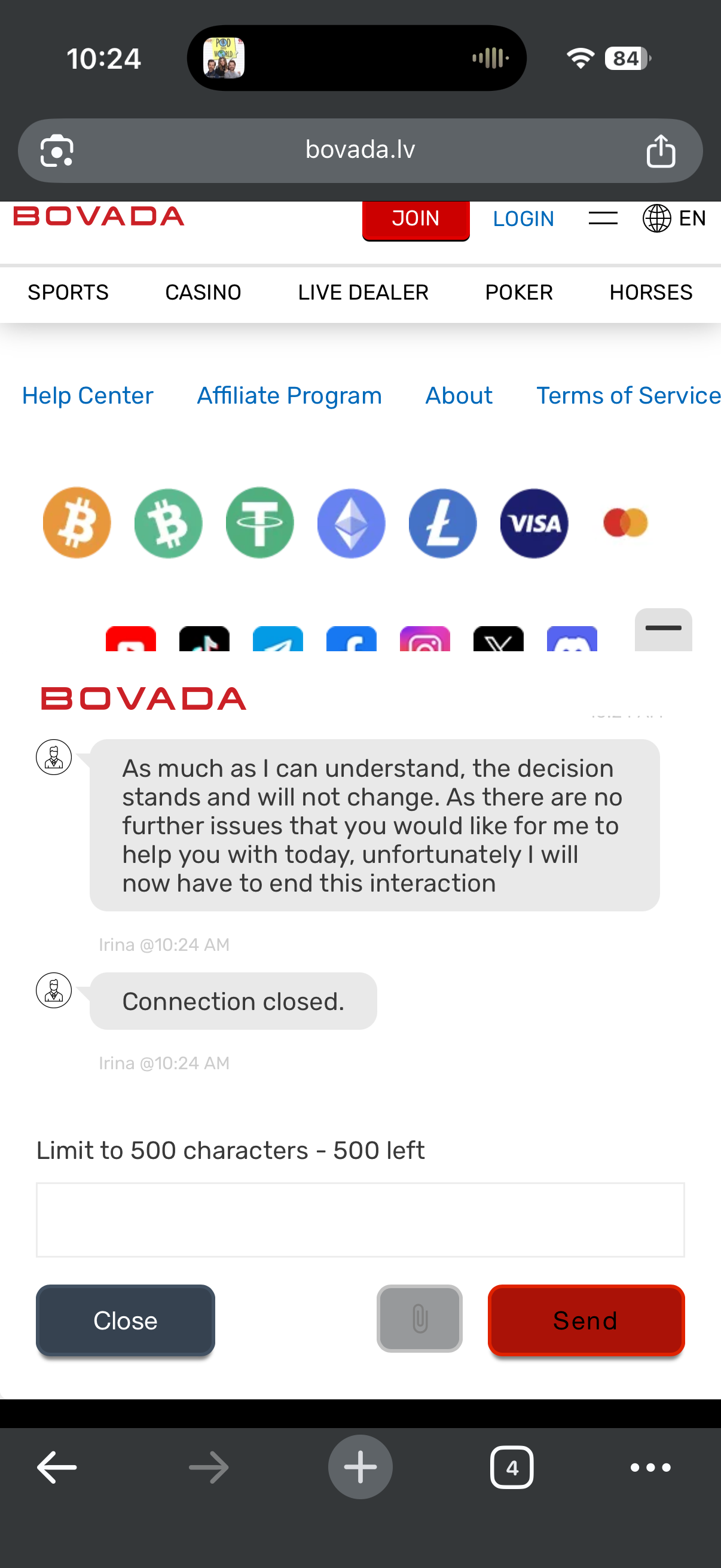
Task: Go to the CASINO section
Action: [x=203, y=293]
